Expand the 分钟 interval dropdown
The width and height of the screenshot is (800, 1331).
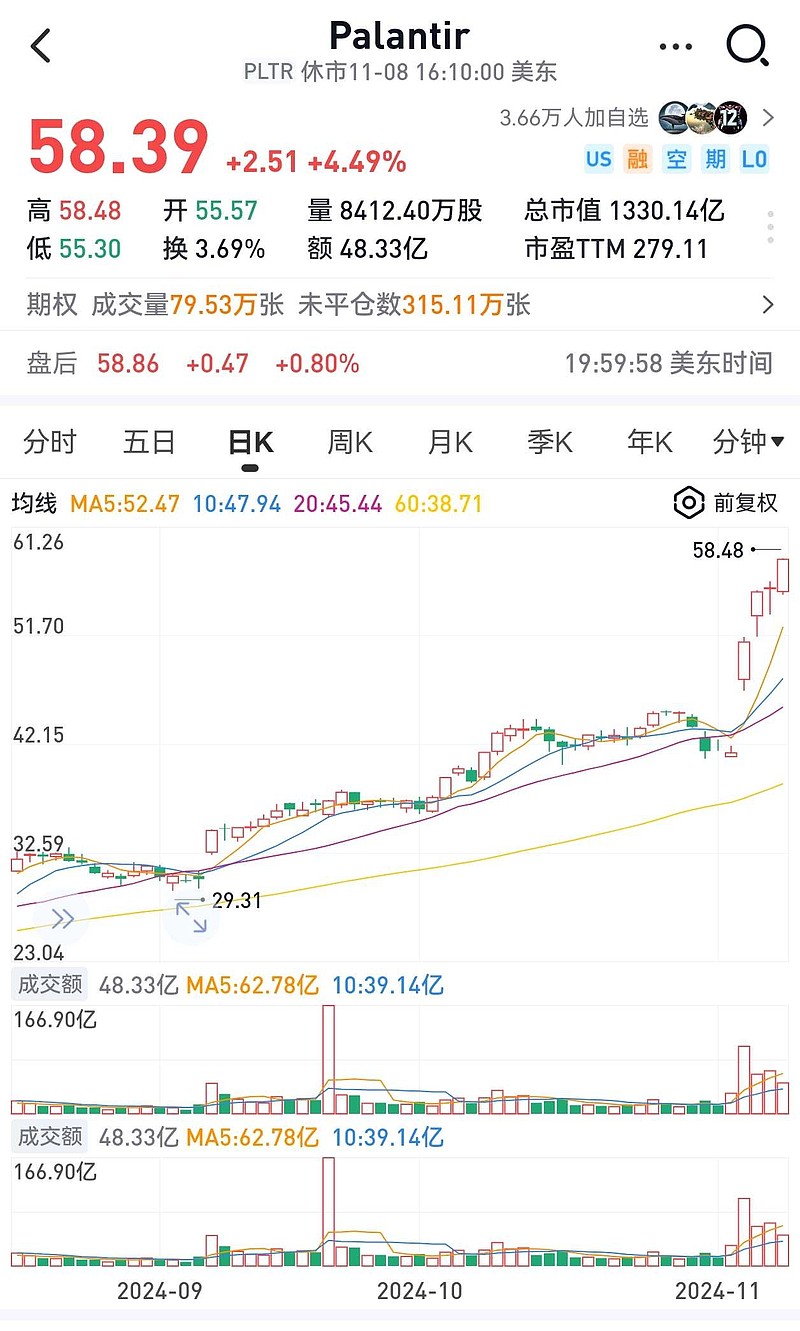pyautogui.click(x=748, y=442)
